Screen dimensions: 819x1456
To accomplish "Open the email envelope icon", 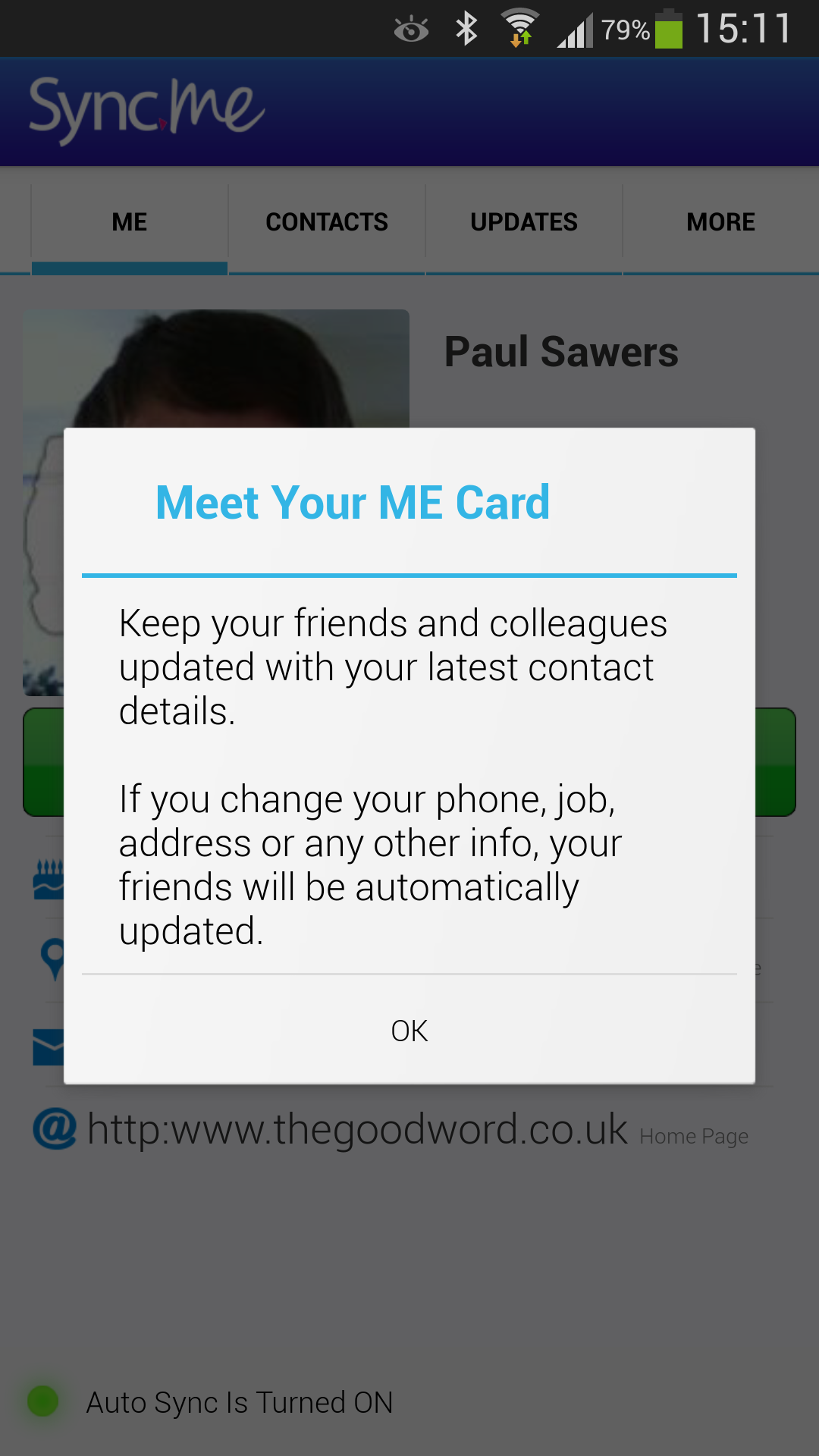I will coord(47,1046).
